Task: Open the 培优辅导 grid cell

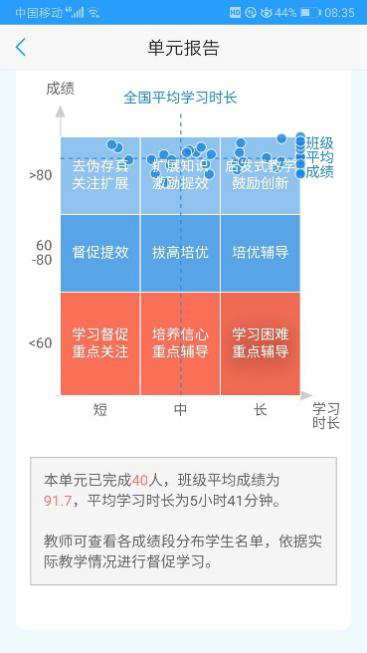Action: [260, 253]
